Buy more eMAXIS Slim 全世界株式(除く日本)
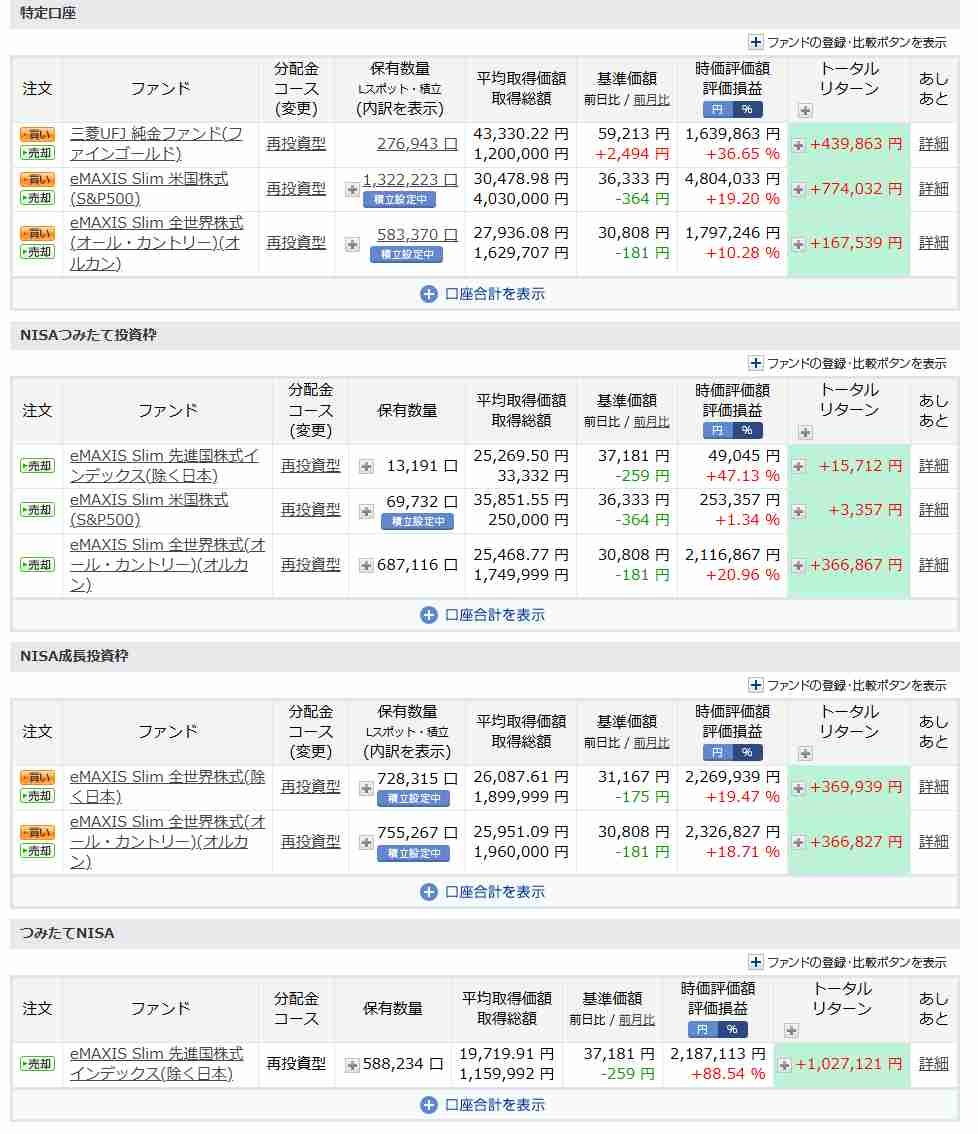This screenshot has width=978, height=1134. pyautogui.click(x=37, y=777)
